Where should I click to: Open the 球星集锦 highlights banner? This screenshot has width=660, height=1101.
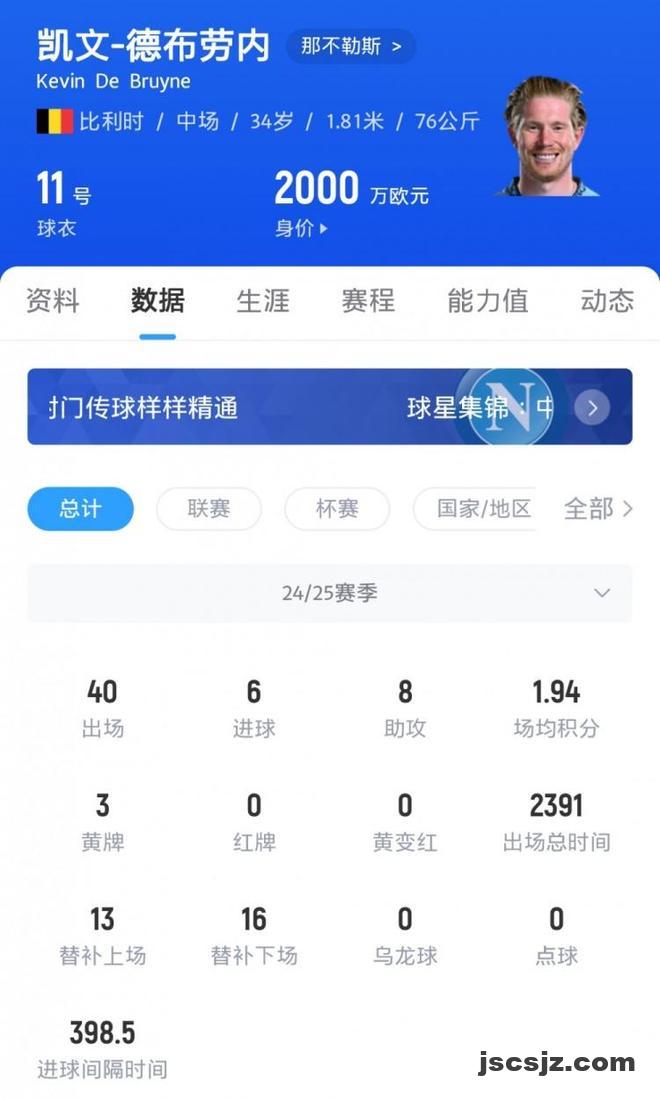[x=329, y=407]
